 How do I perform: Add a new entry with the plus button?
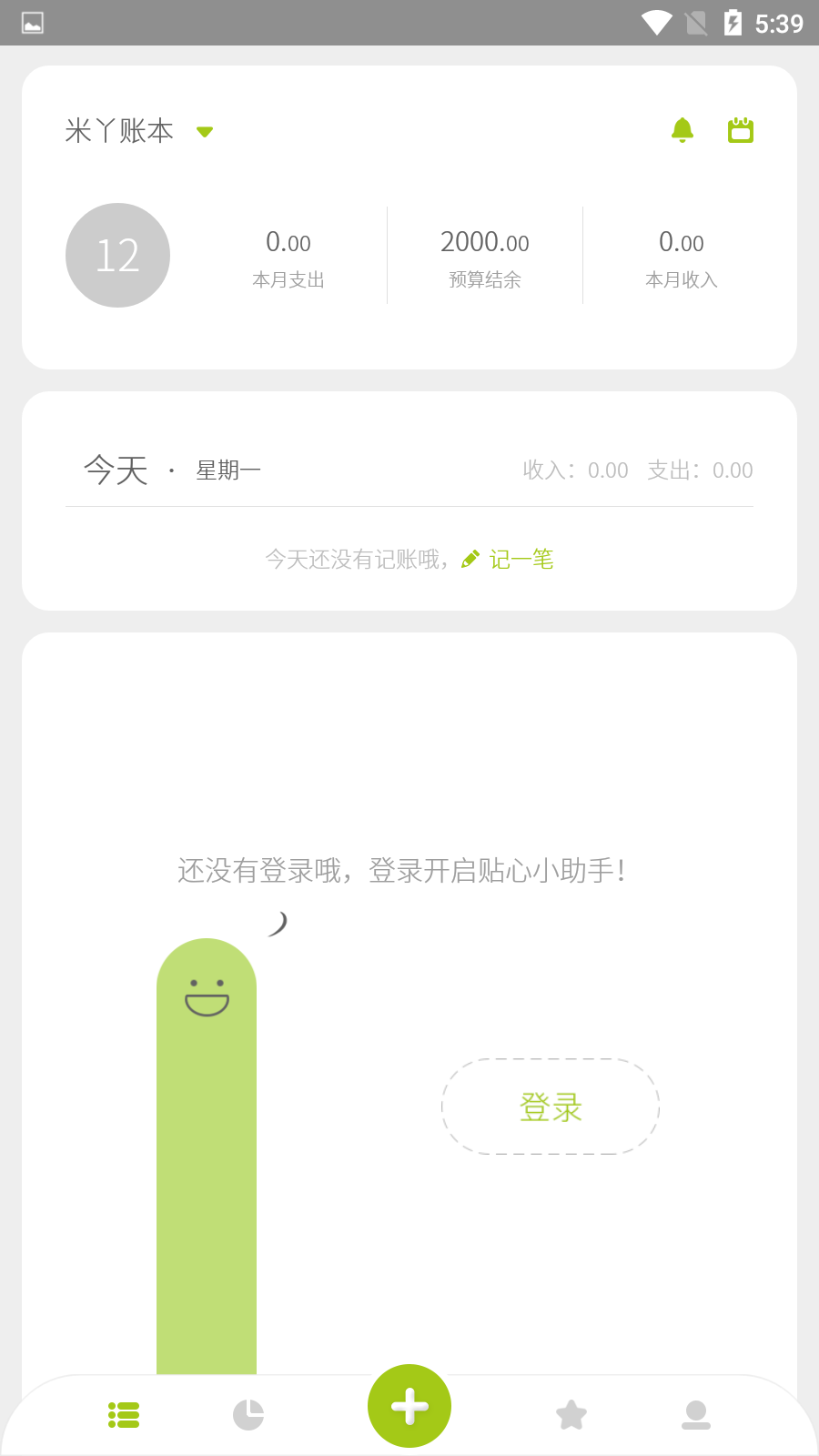pyautogui.click(x=409, y=1406)
